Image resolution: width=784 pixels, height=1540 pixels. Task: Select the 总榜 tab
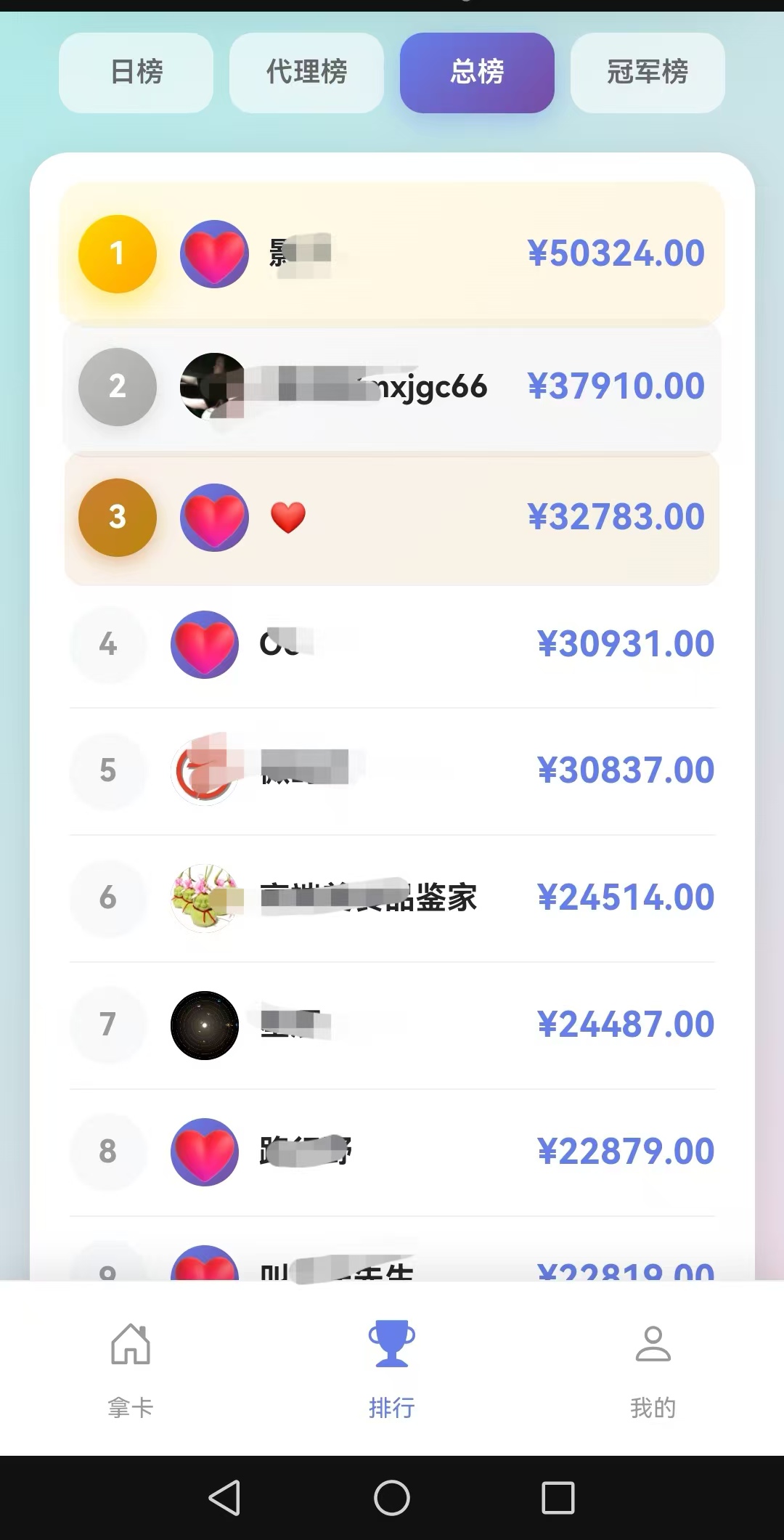pos(477,72)
